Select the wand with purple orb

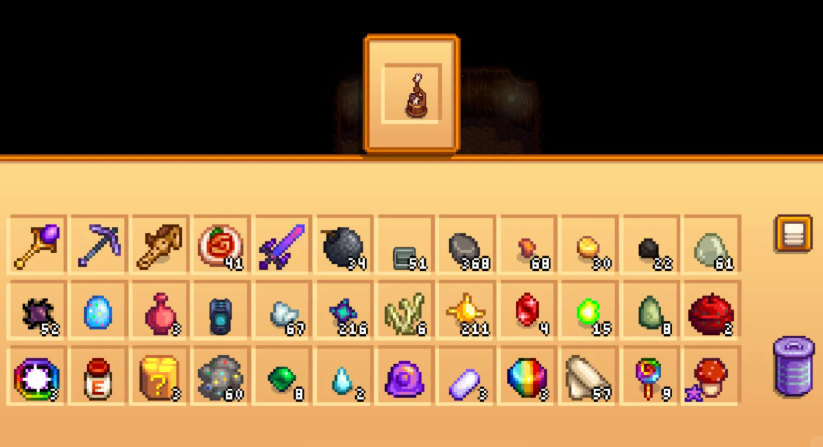pos(38,245)
